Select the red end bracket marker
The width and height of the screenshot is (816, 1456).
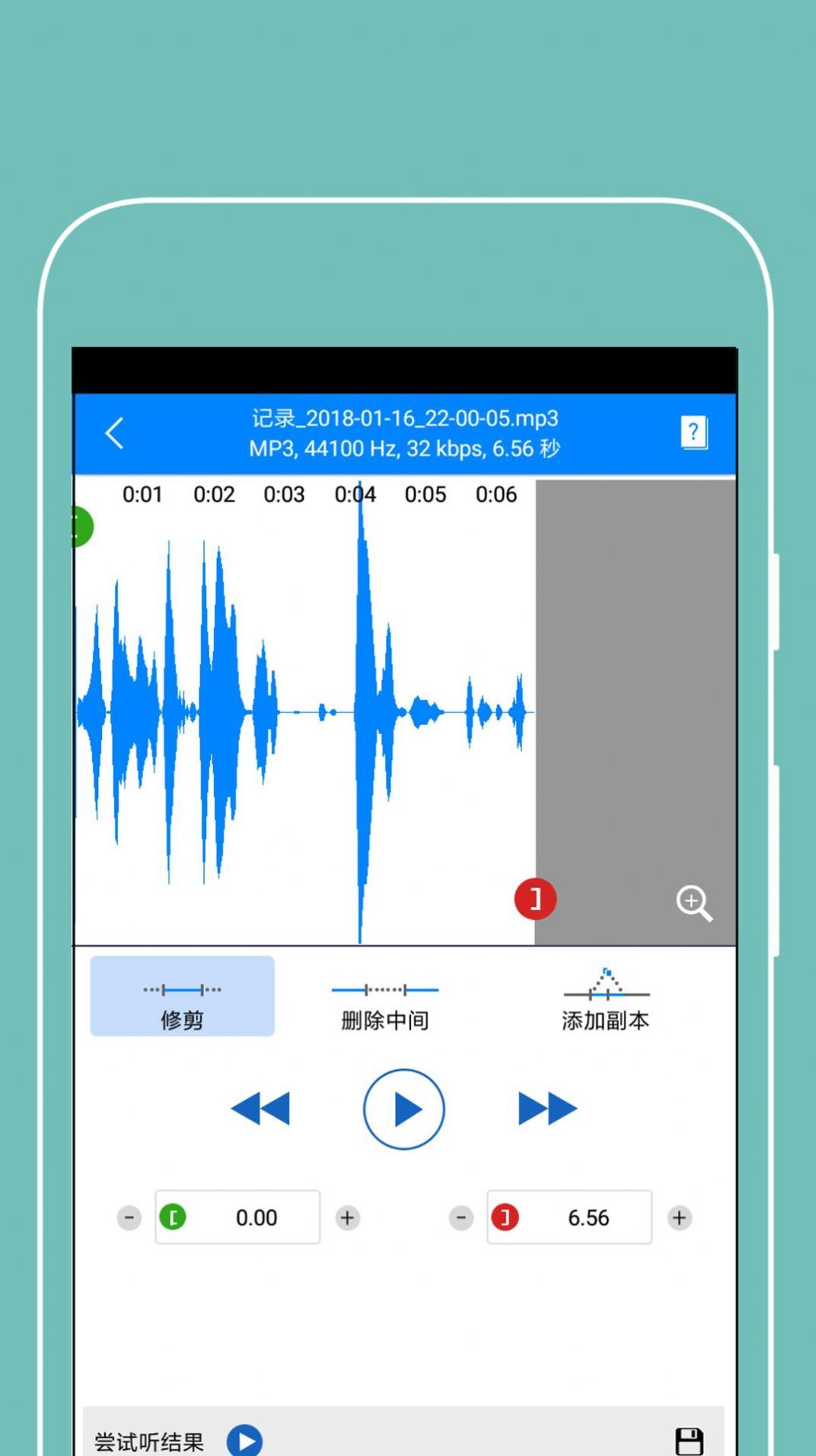[535, 899]
